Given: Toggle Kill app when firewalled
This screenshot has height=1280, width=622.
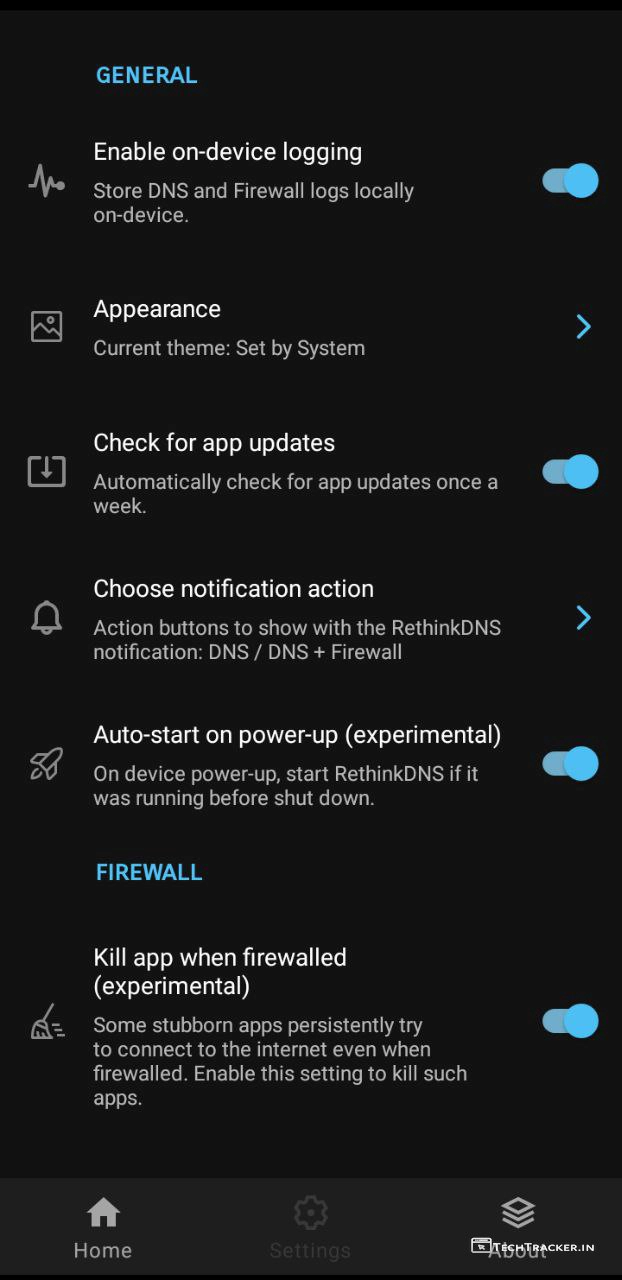Looking at the screenshot, I should point(570,1021).
